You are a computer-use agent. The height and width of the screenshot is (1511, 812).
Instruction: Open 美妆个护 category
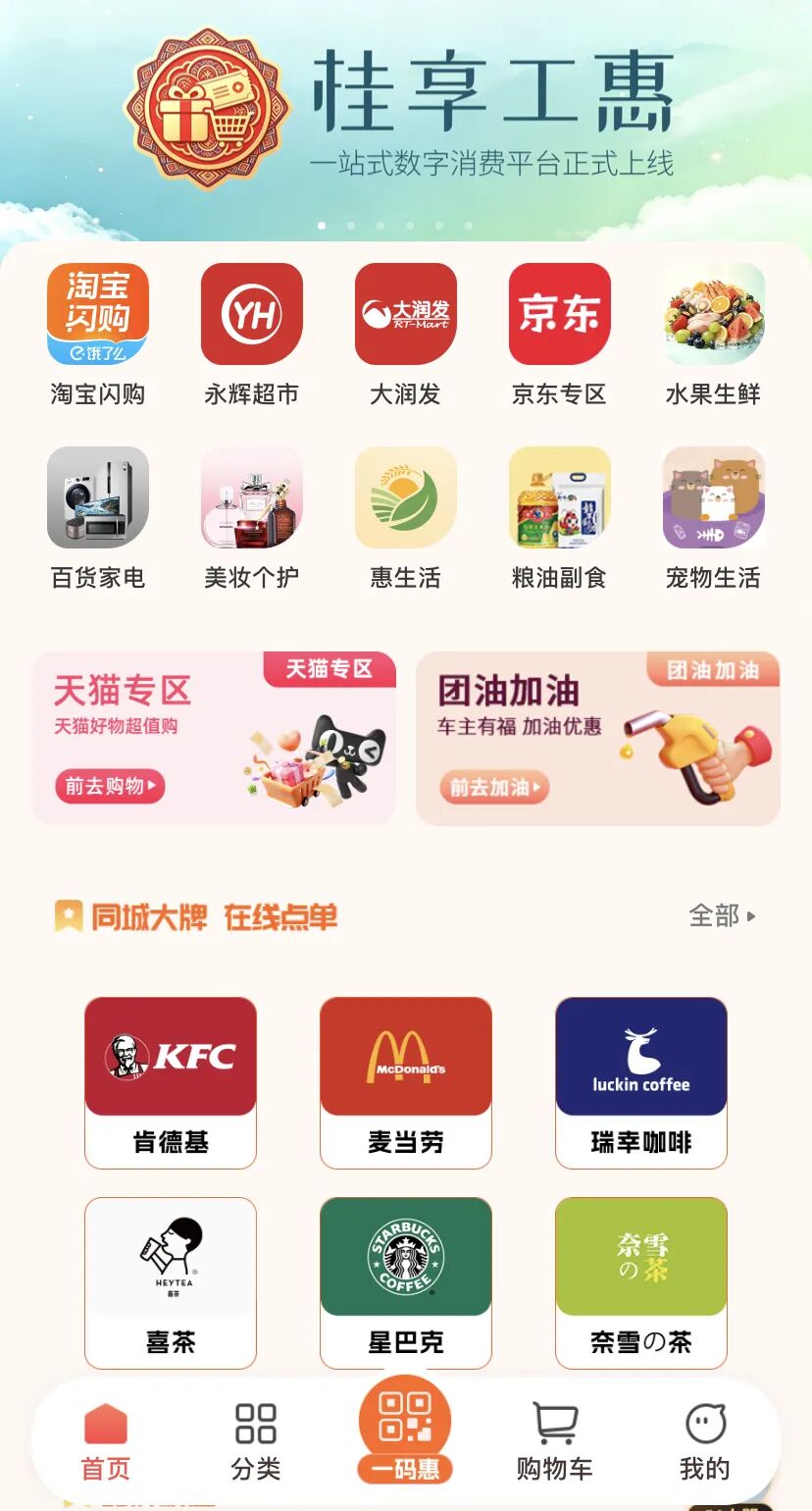click(x=252, y=518)
